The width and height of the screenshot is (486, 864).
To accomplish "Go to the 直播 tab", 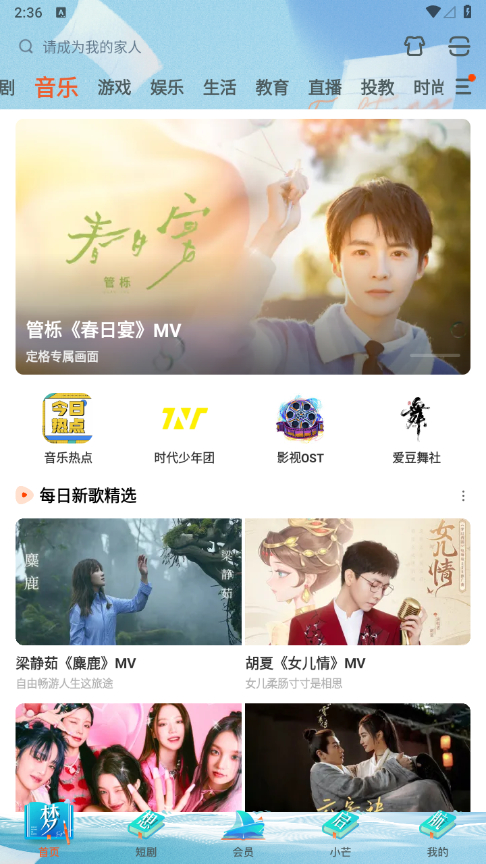I will click(325, 87).
